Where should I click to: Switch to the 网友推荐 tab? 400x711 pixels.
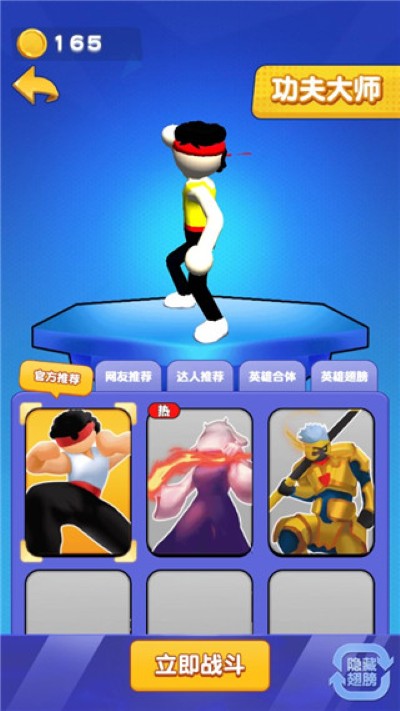tap(127, 376)
